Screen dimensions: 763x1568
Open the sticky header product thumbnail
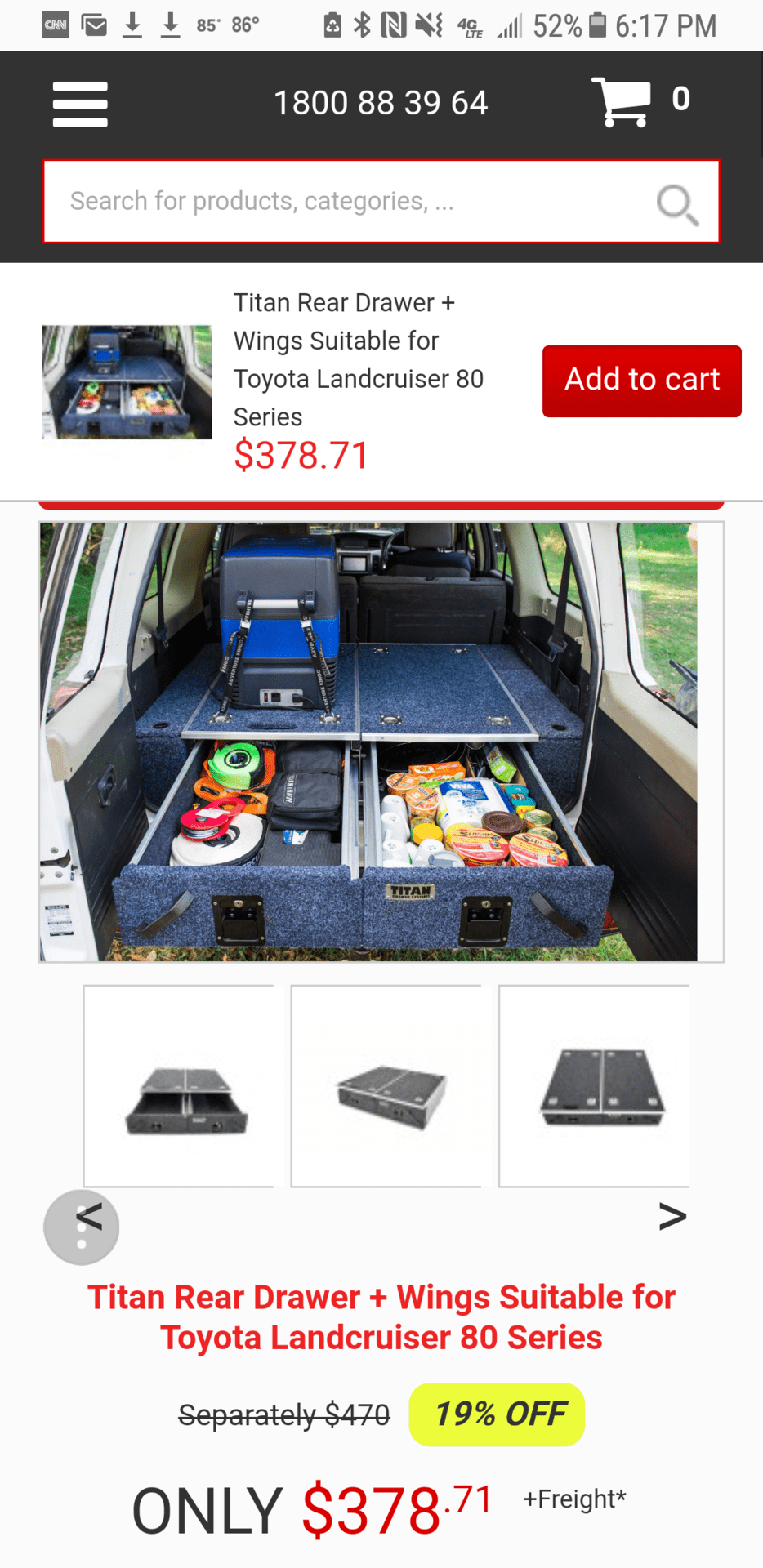[127, 381]
